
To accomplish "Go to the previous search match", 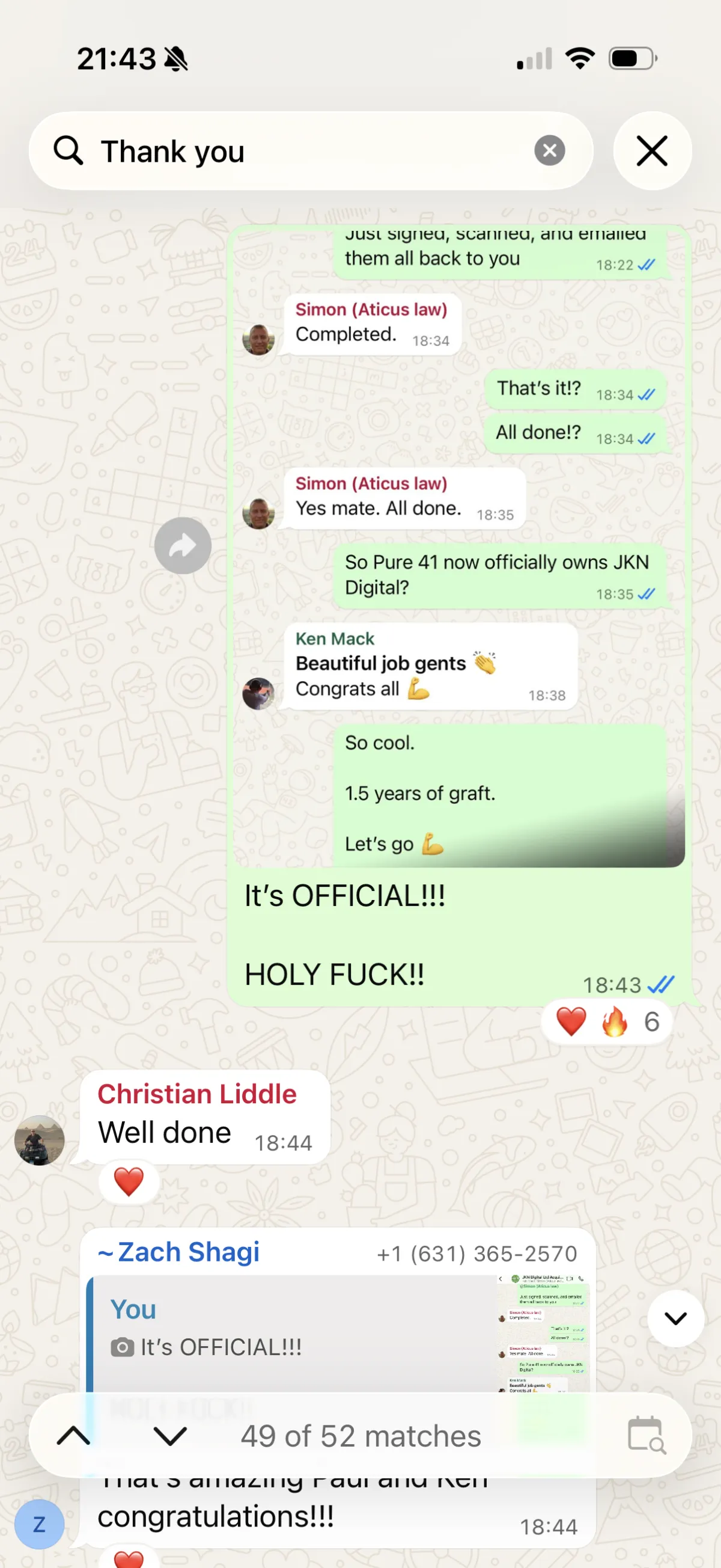I will tap(73, 1435).
